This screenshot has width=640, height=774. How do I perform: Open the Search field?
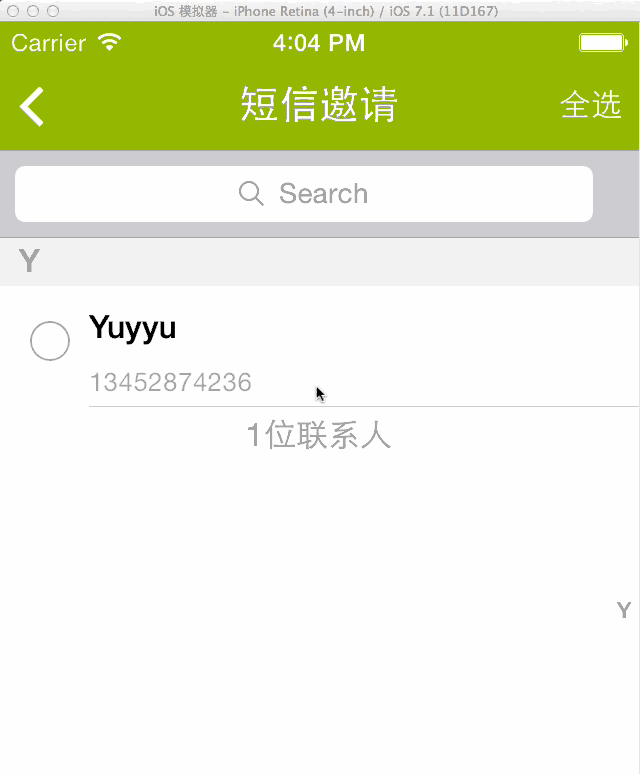click(304, 194)
